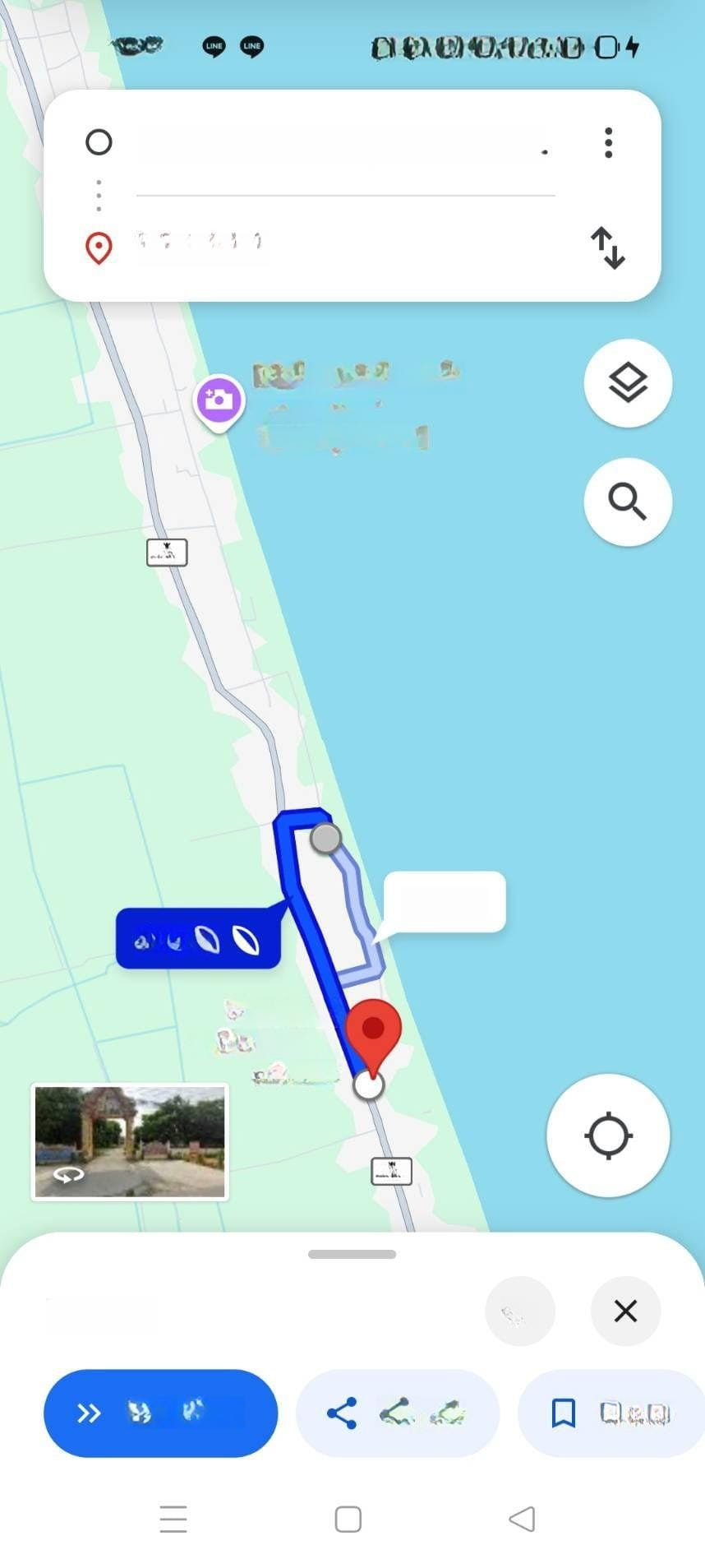Image resolution: width=705 pixels, height=1568 pixels.
Task: Go back using system navigation
Action: point(523,1519)
